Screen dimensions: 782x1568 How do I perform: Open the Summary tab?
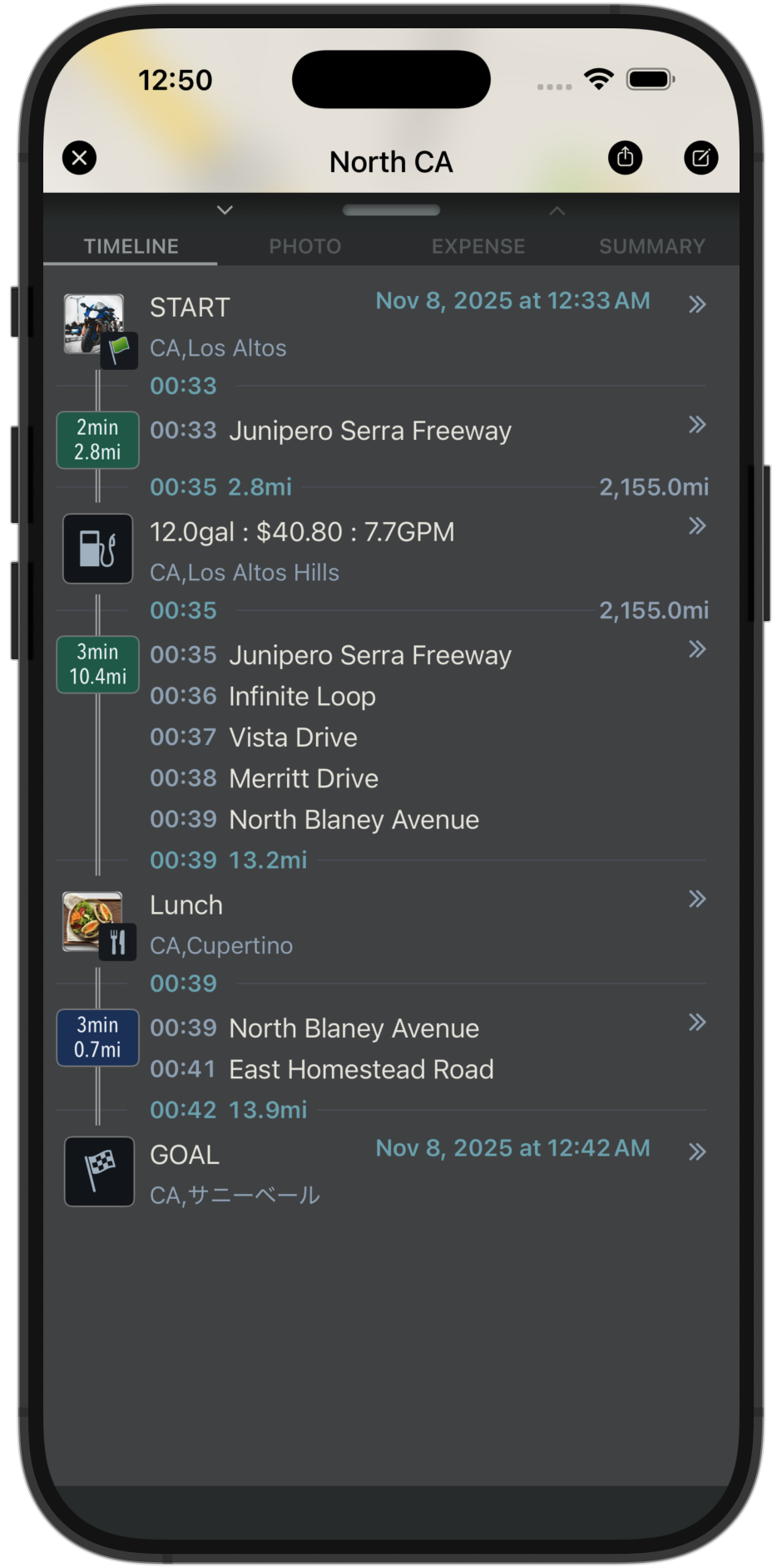(x=651, y=246)
